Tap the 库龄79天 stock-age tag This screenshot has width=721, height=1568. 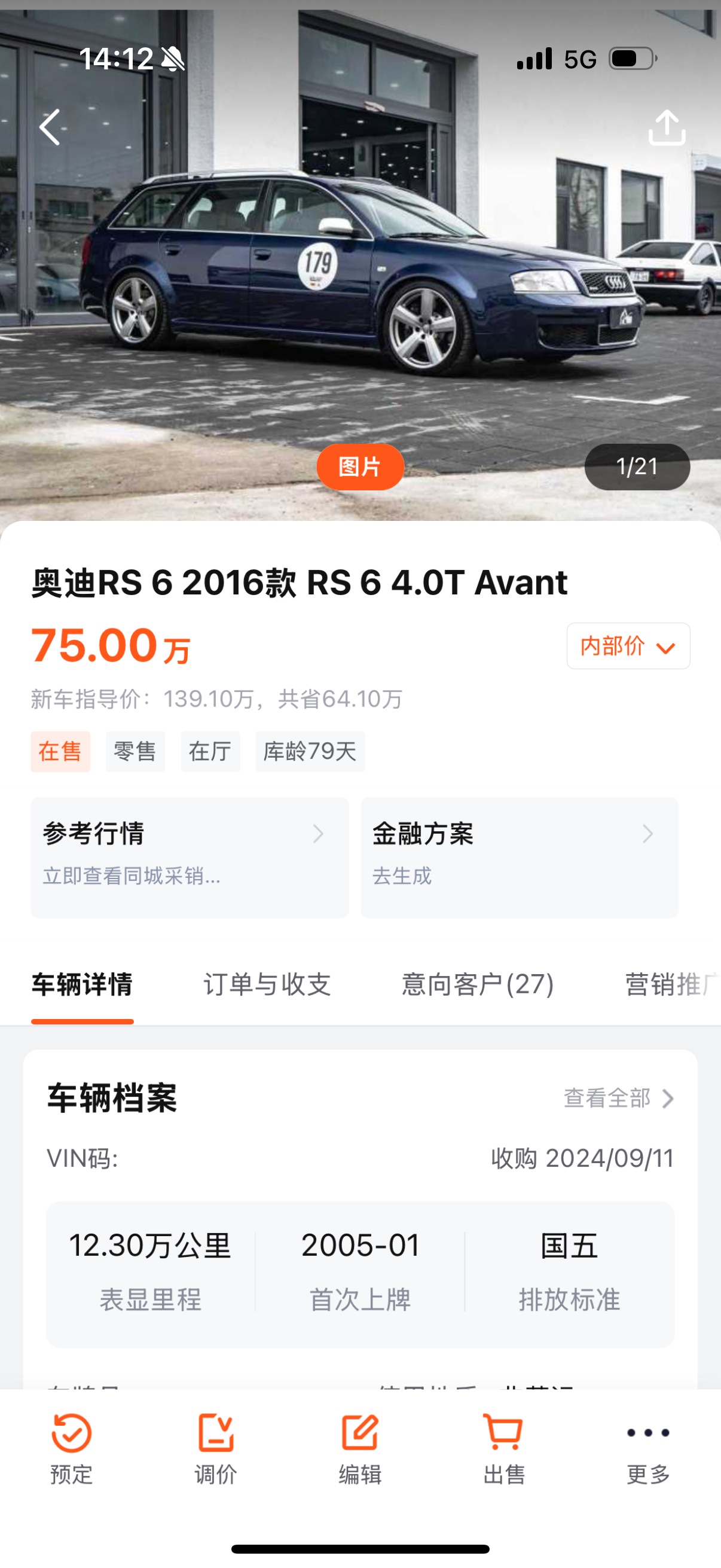tap(310, 752)
